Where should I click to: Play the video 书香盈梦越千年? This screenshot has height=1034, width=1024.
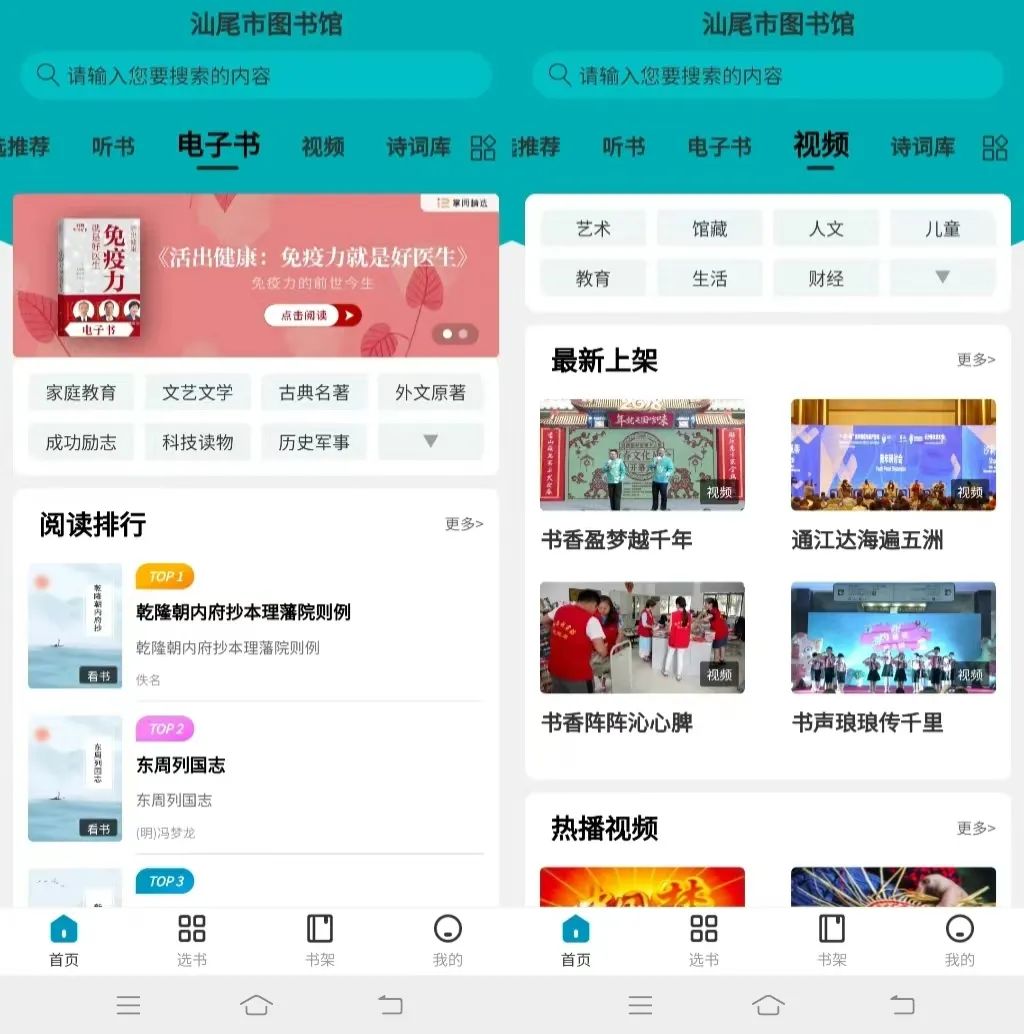coord(642,455)
